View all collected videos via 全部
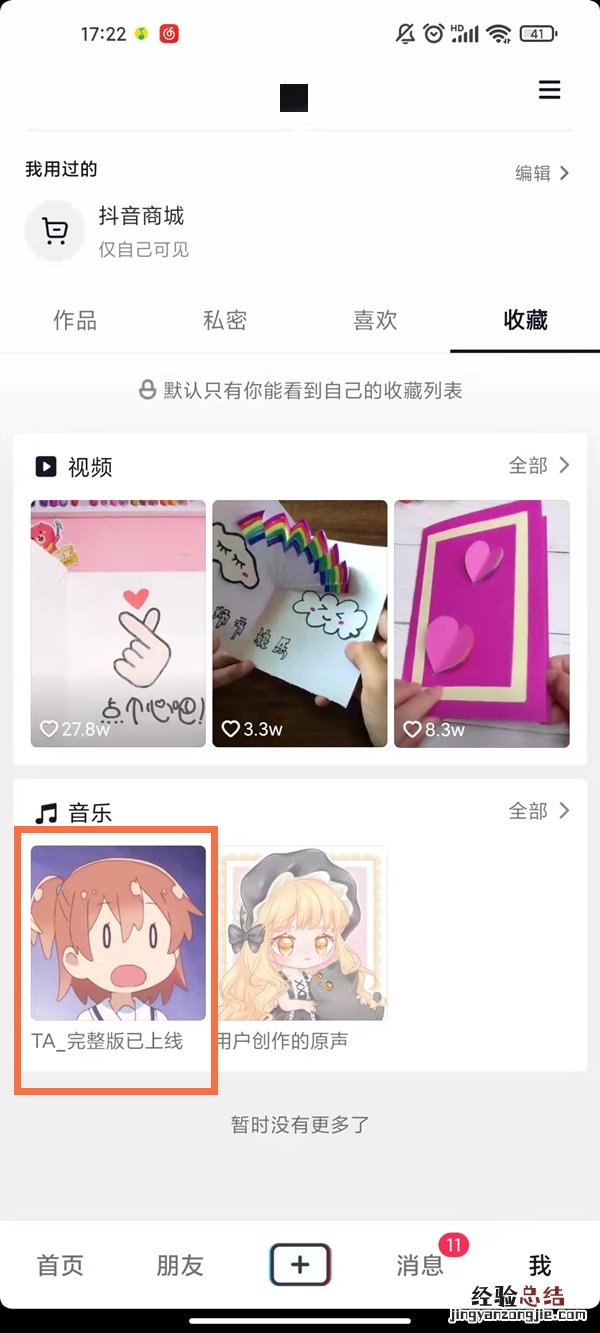Image resolution: width=600 pixels, height=1333 pixels. [538, 465]
